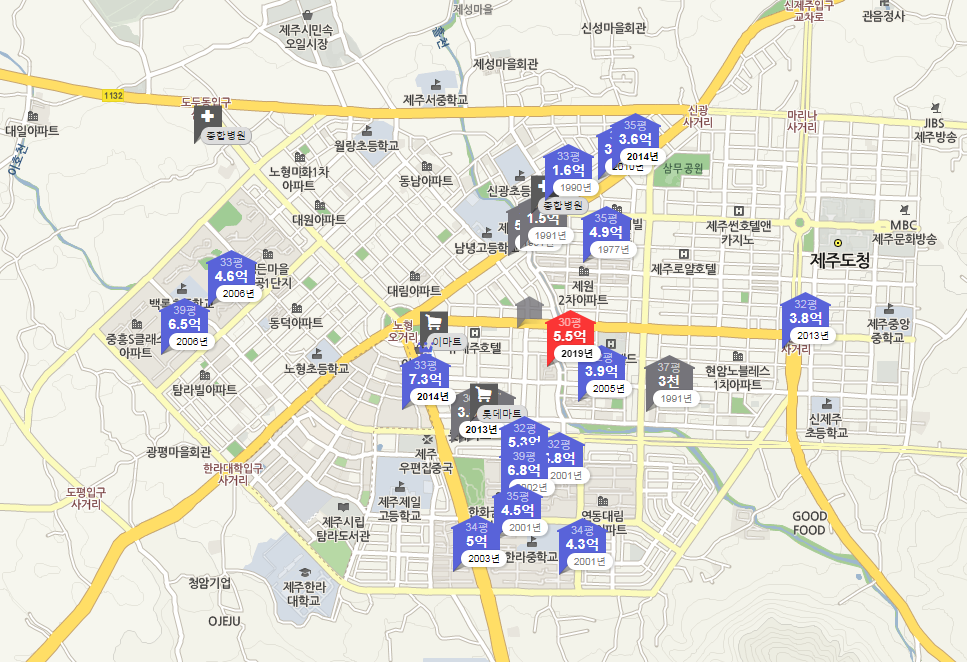Open the red 5.5억 marker from 2019
The width and height of the screenshot is (967, 662).
(x=570, y=336)
